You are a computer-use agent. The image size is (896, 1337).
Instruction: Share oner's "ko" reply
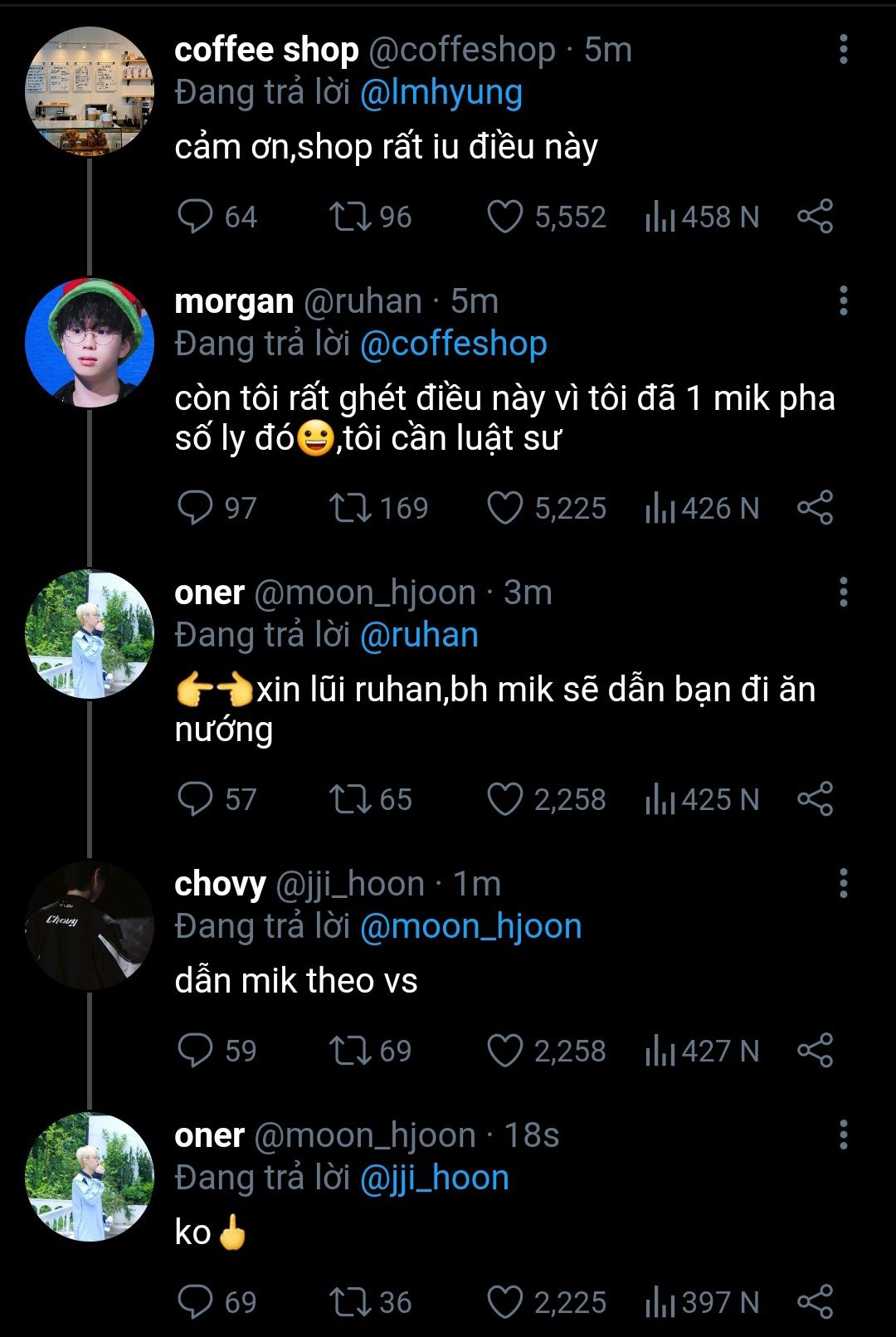(x=815, y=1302)
